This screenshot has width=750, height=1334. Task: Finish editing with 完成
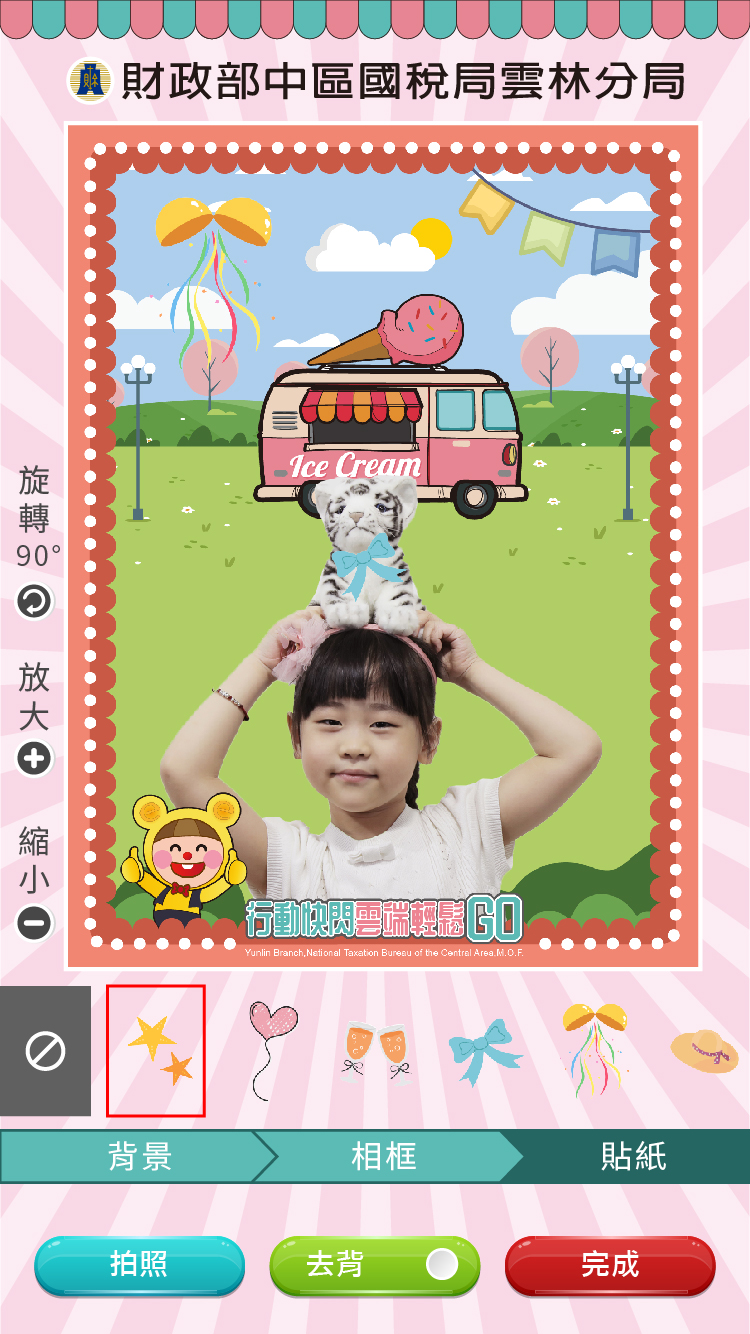(610, 1265)
